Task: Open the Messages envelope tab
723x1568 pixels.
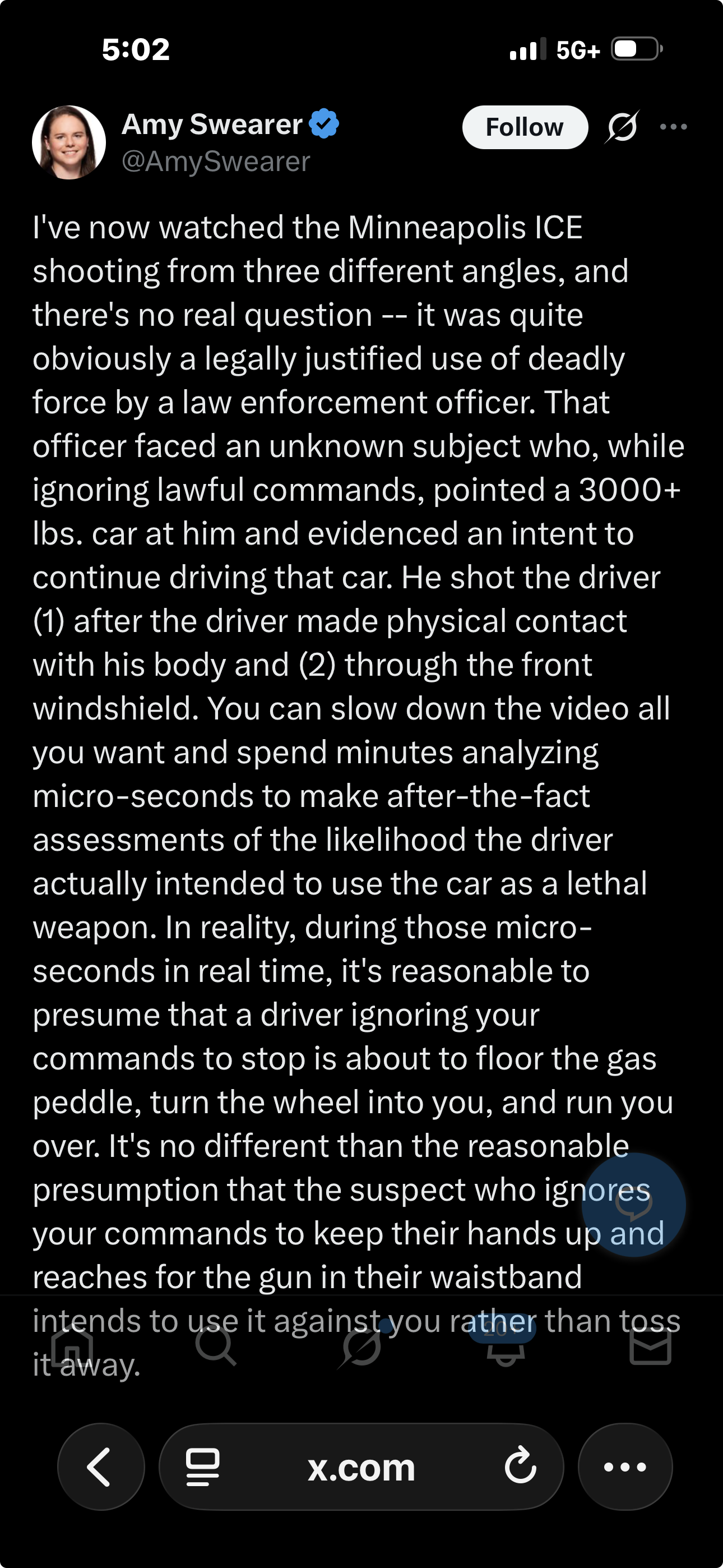Action: coord(650,1346)
